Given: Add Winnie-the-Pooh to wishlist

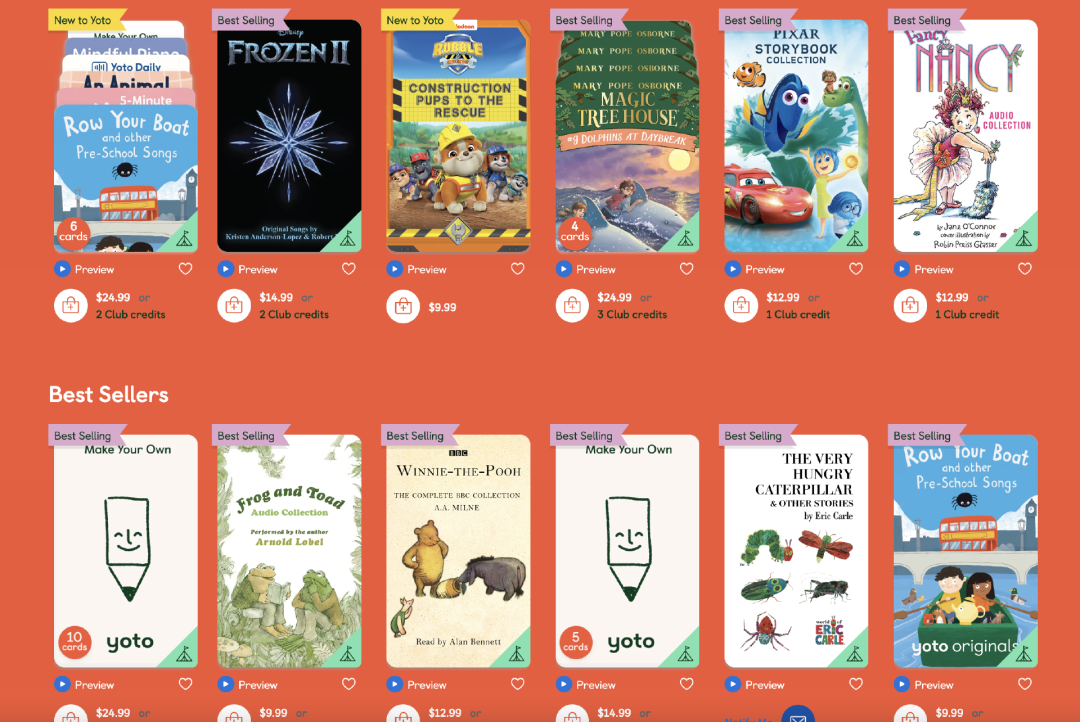Looking at the screenshot, I should [x=518, y=685].
